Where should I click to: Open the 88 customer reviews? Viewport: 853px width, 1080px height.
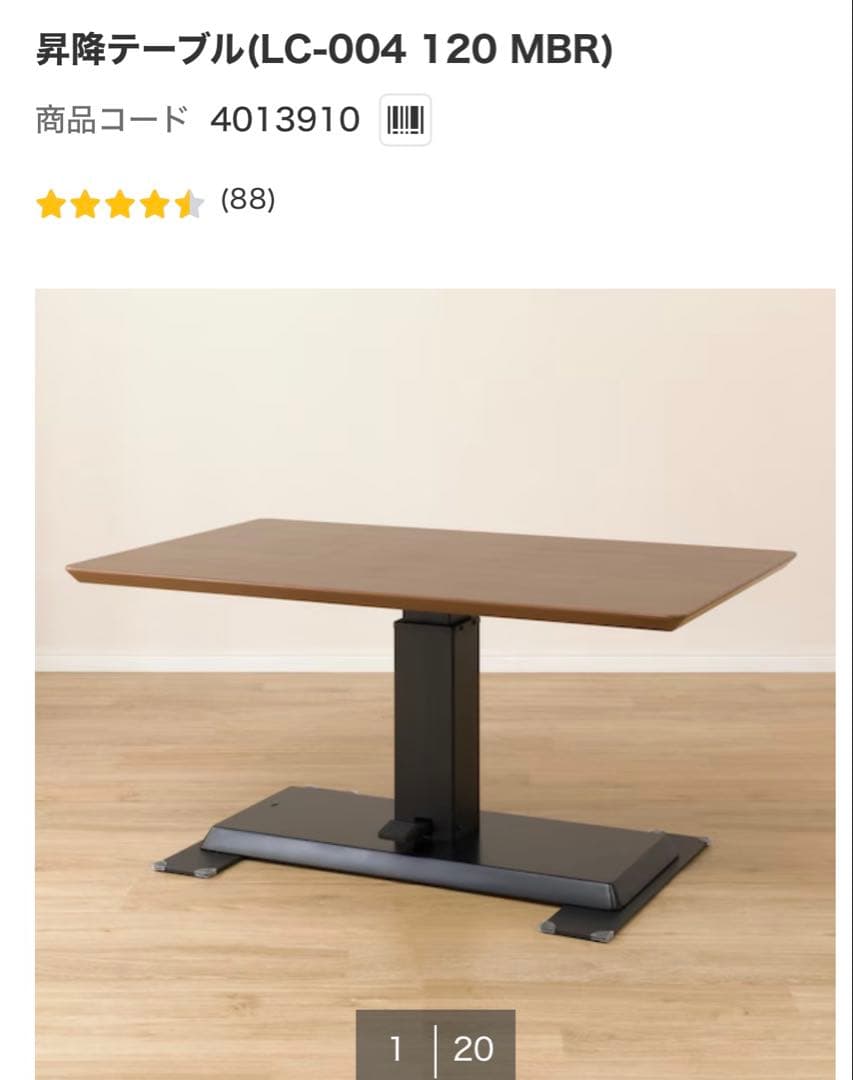[x=247, y=200]
